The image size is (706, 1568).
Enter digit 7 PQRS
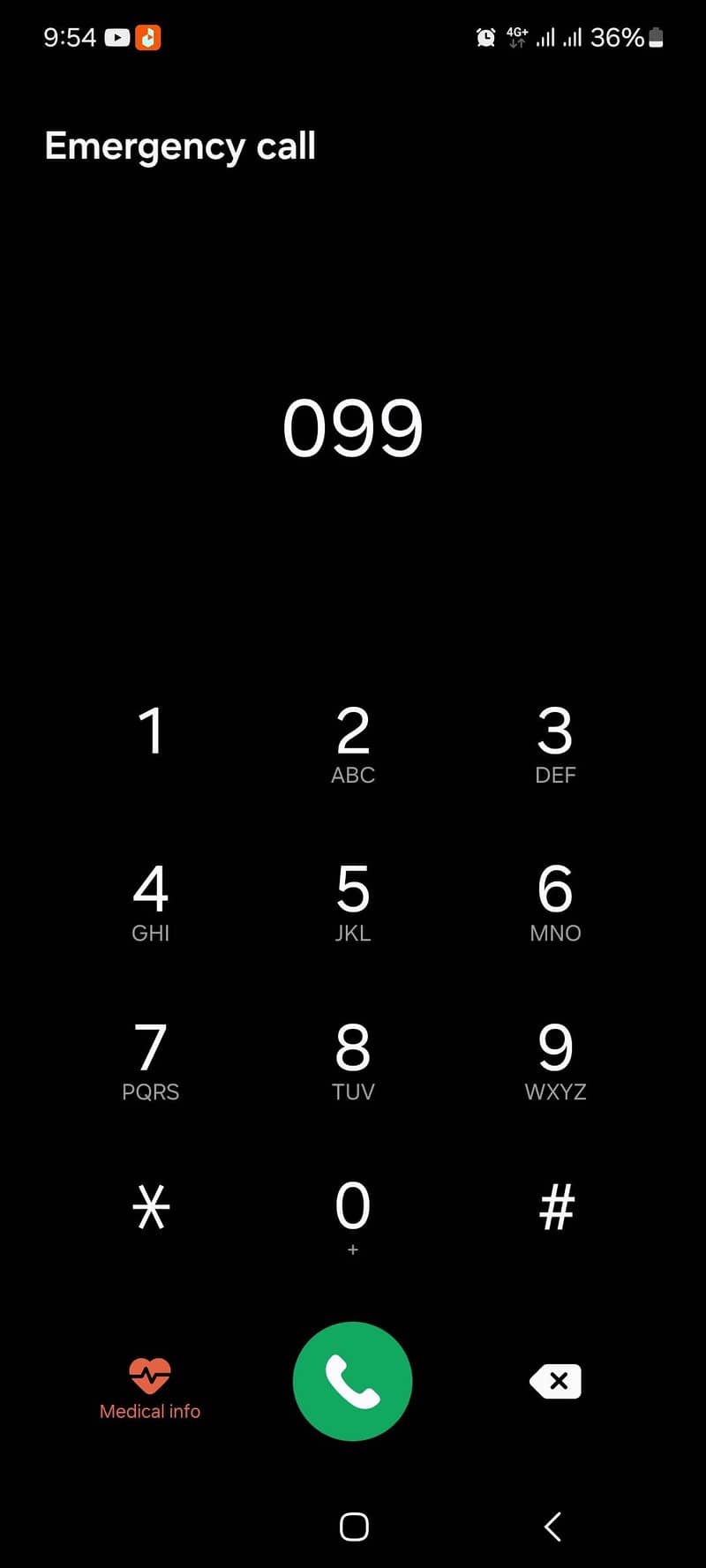(x=151, y=1061)
